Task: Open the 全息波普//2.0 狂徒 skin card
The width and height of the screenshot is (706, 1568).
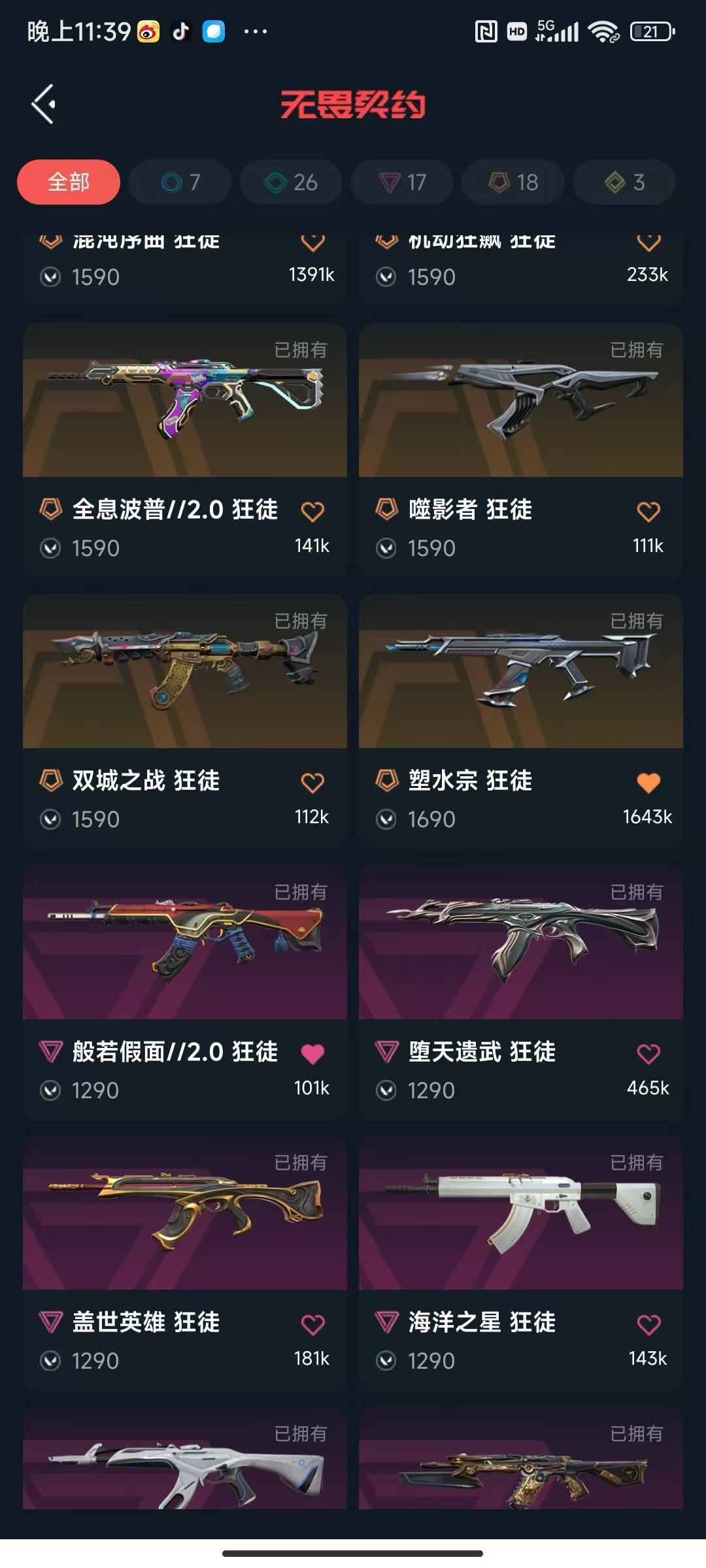Action: click(184, 400)
